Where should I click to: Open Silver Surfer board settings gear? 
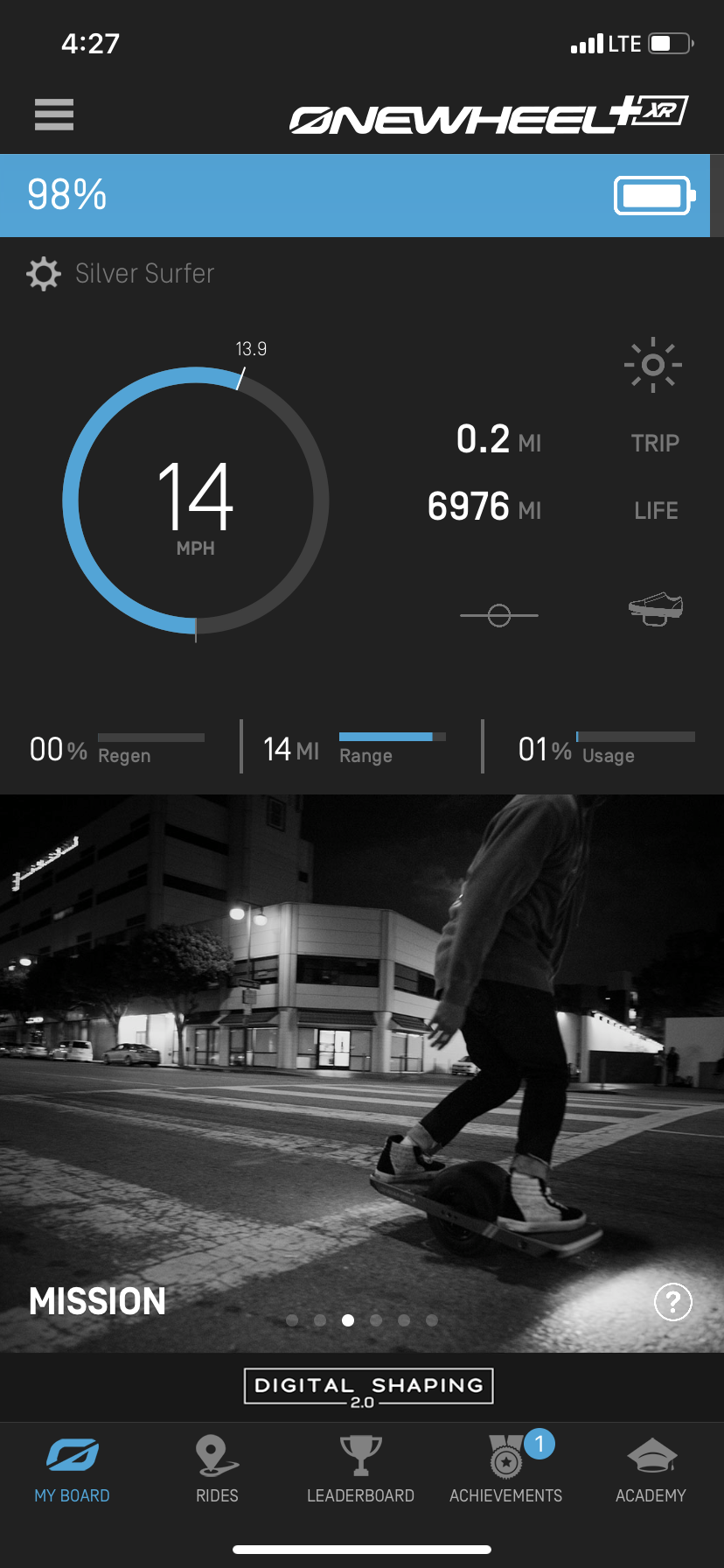point(44,274)
